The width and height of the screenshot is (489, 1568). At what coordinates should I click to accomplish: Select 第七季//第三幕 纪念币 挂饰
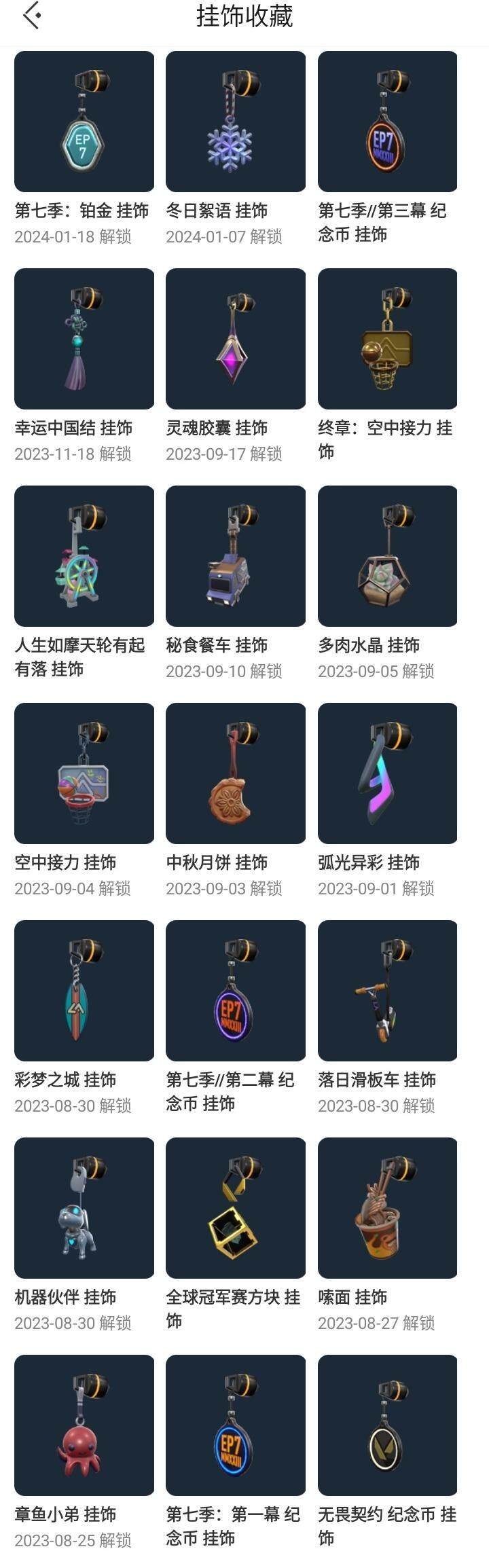pos(387,122)
